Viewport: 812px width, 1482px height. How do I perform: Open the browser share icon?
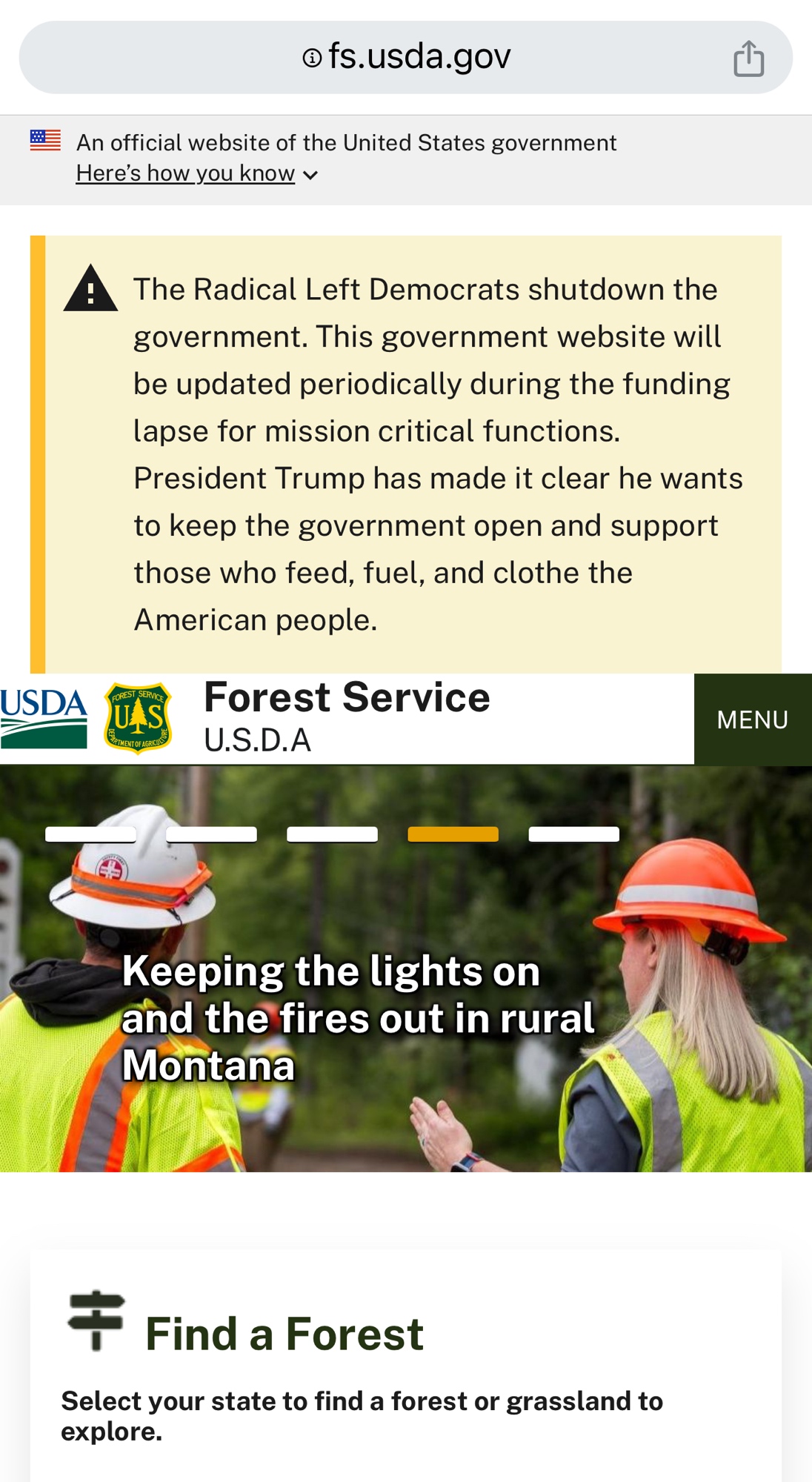748,59
